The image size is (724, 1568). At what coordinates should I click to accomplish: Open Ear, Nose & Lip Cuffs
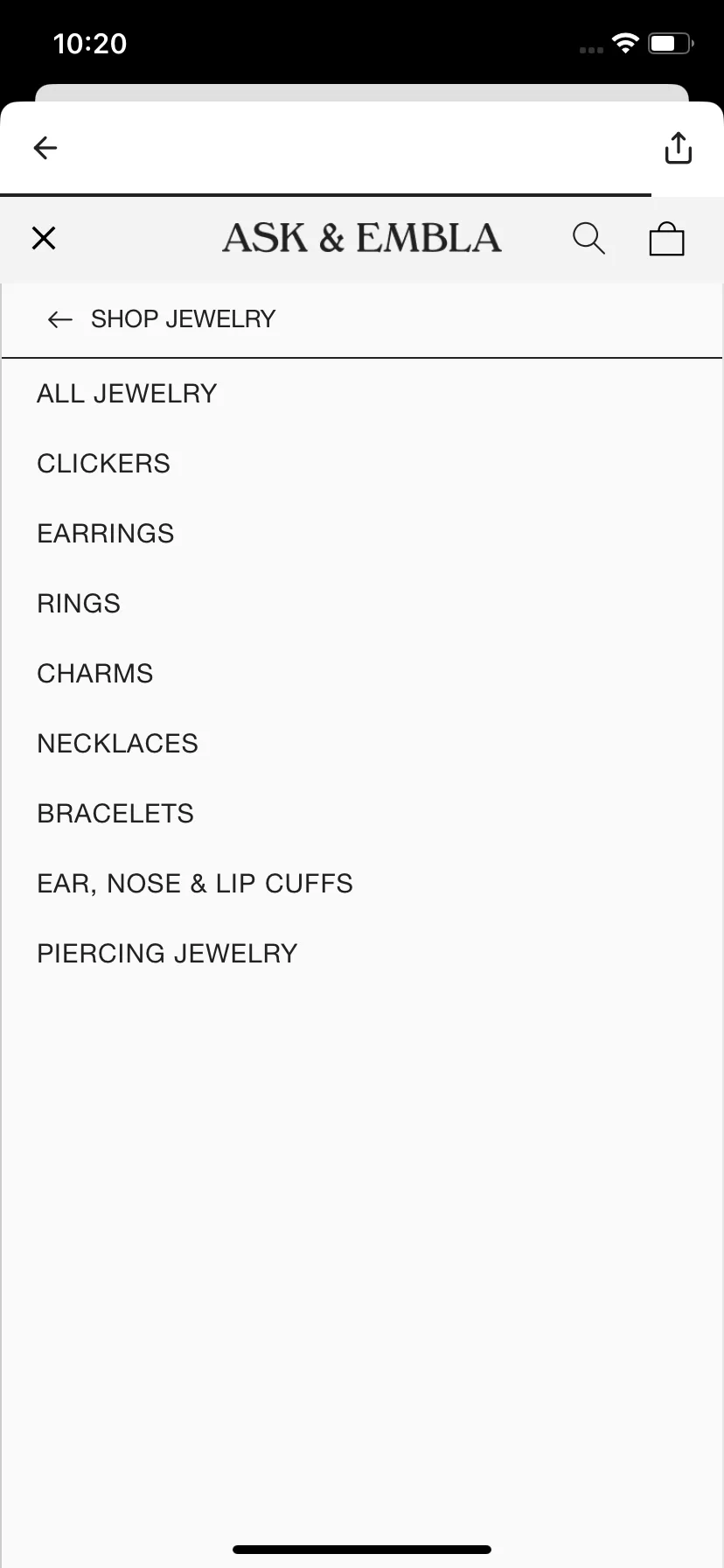click(x=195, y=884)
